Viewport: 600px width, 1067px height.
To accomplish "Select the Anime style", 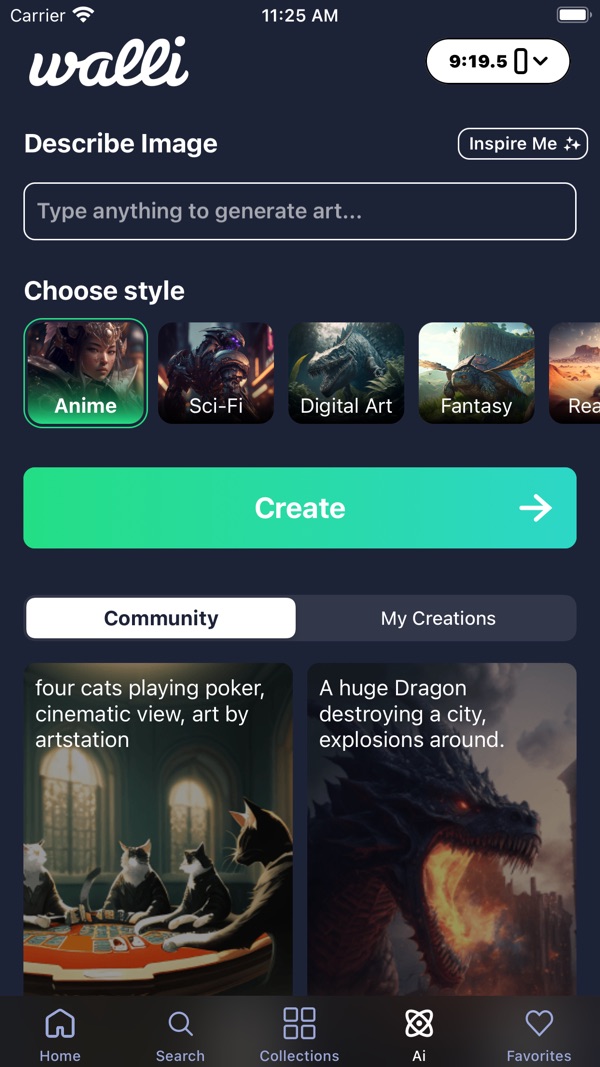I will (x=86, y=373).
